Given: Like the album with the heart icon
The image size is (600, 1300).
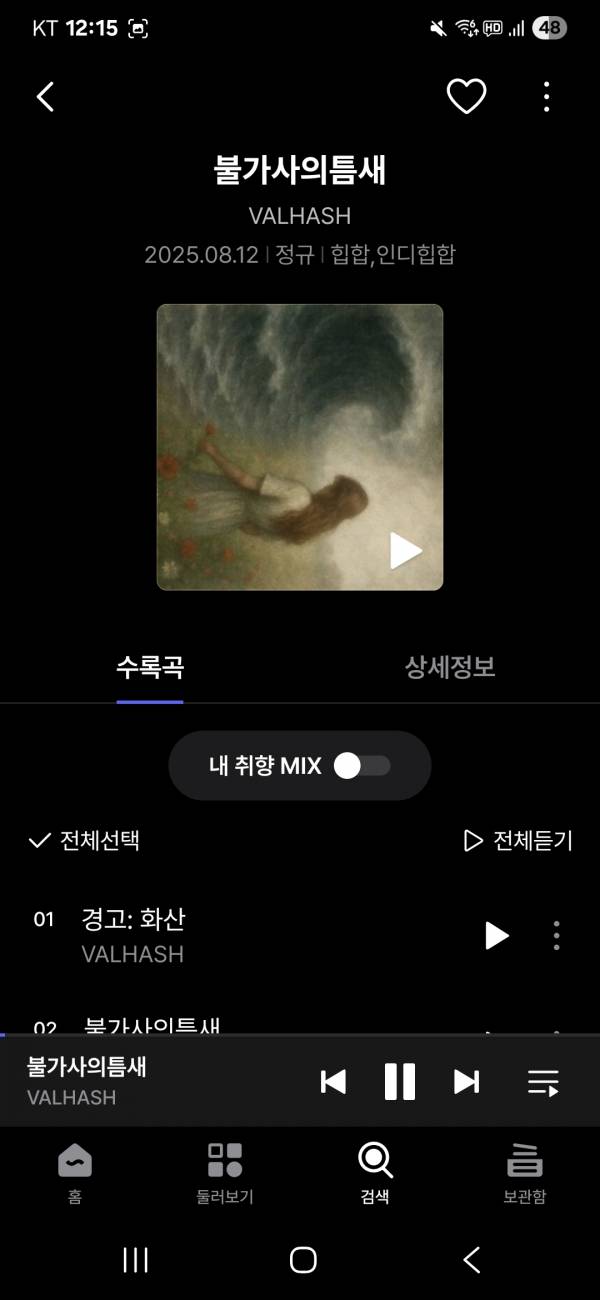Looking at the screenshot, I should point(466,97).
